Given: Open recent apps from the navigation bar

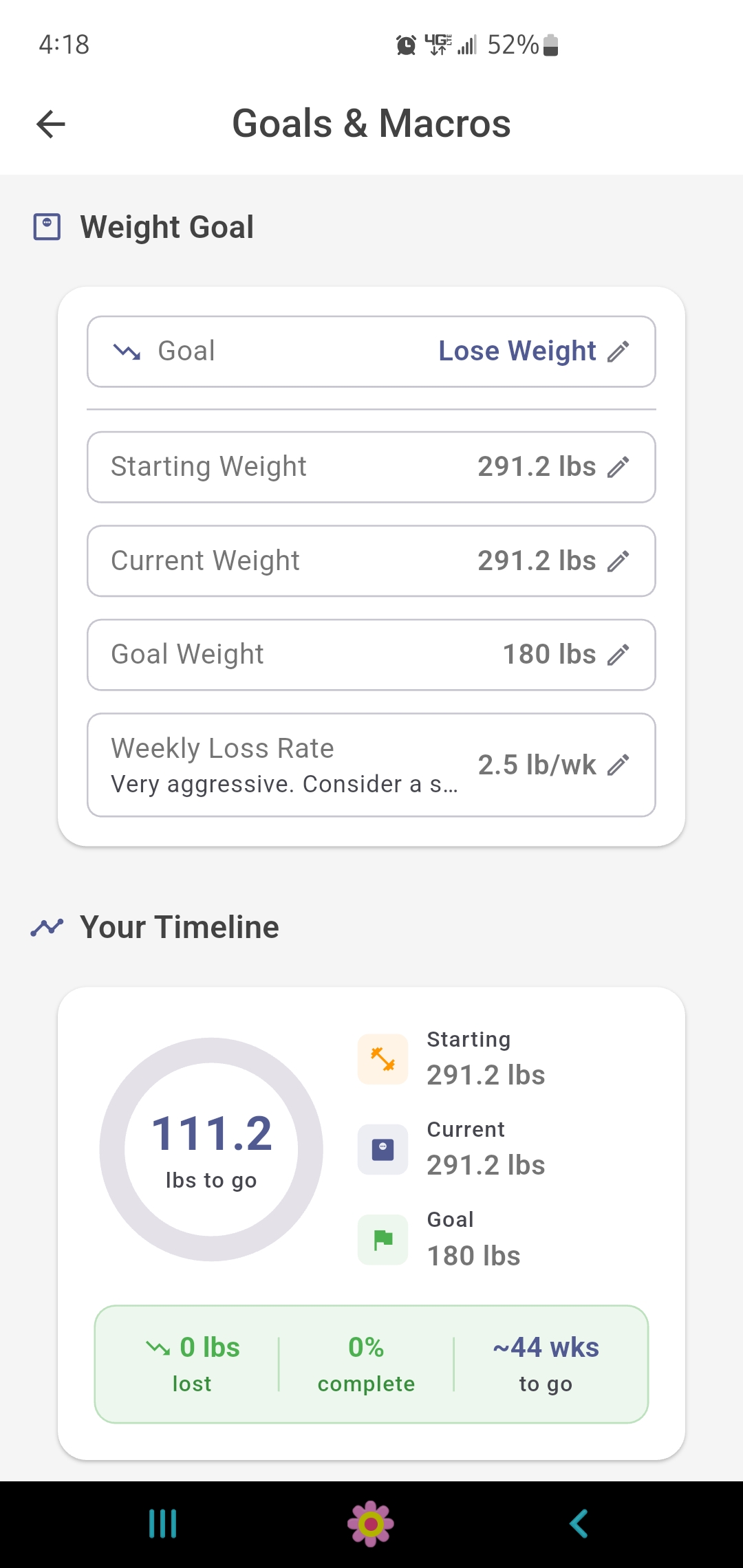Looking at the screenshot, I should click(x=162, y=1524).
